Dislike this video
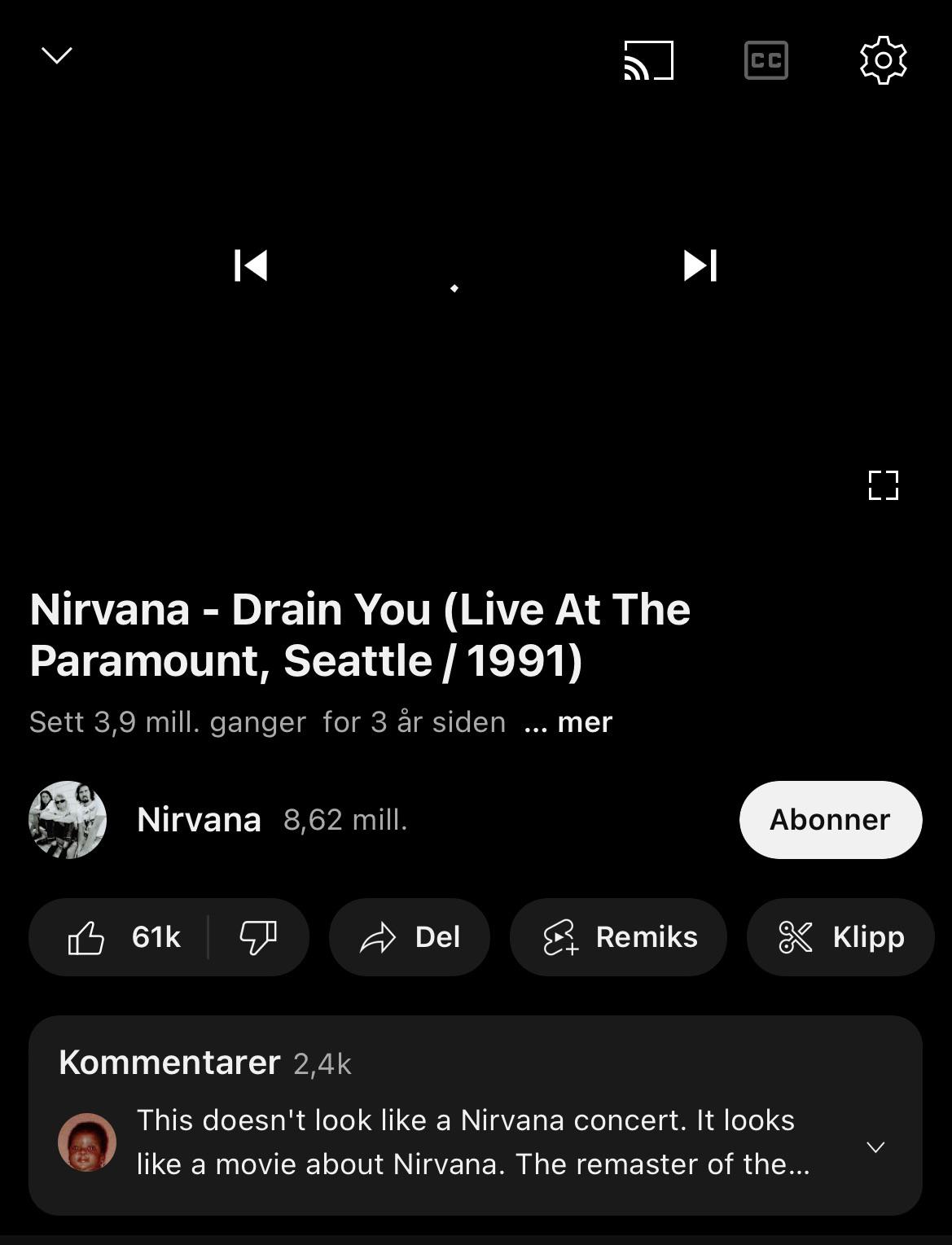Screen dimensions: 952x1245 tap(258, 937)
